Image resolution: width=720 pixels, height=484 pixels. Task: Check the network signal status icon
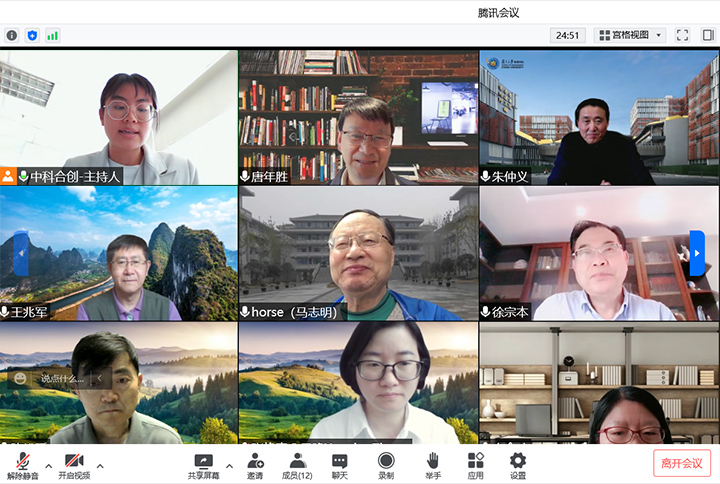click(52, 35)
